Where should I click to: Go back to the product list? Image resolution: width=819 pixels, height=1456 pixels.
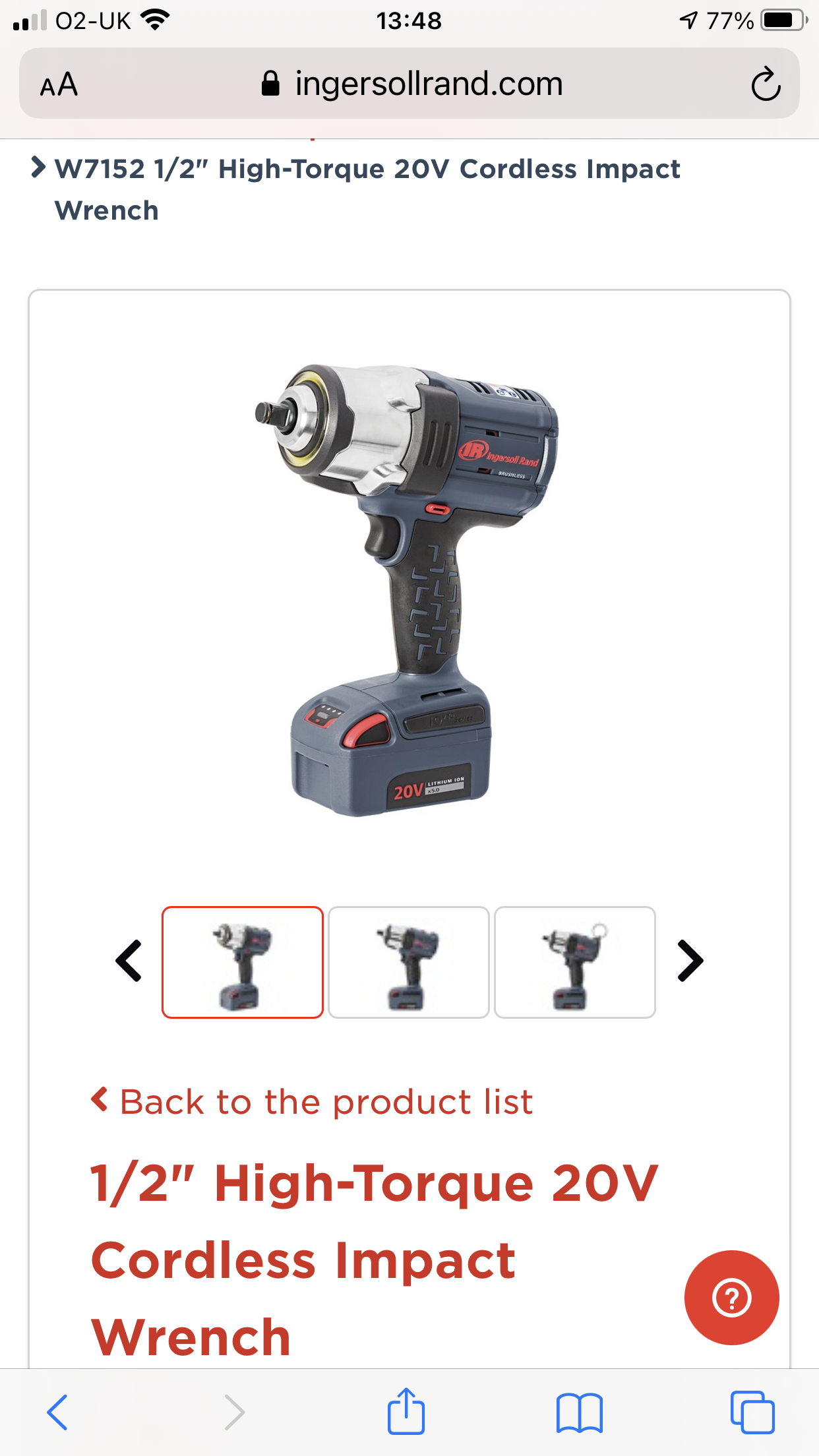312,1102
